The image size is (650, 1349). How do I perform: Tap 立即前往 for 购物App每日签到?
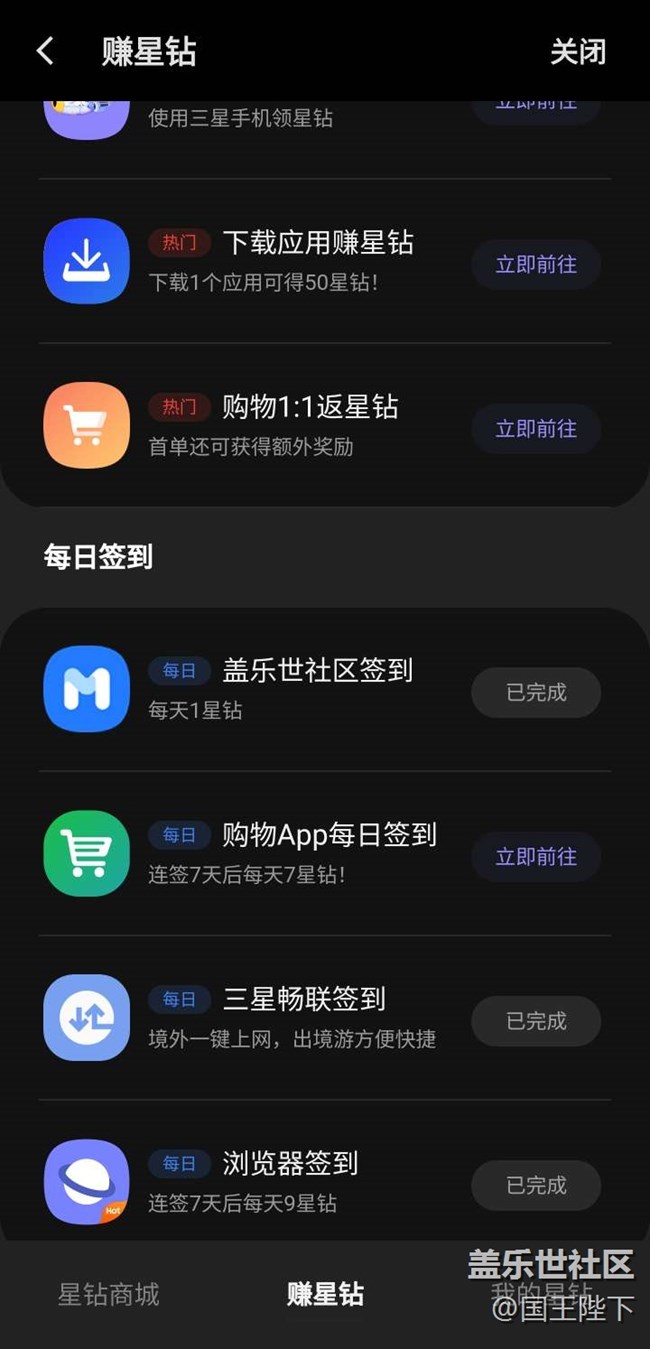(x=536, y=857)
